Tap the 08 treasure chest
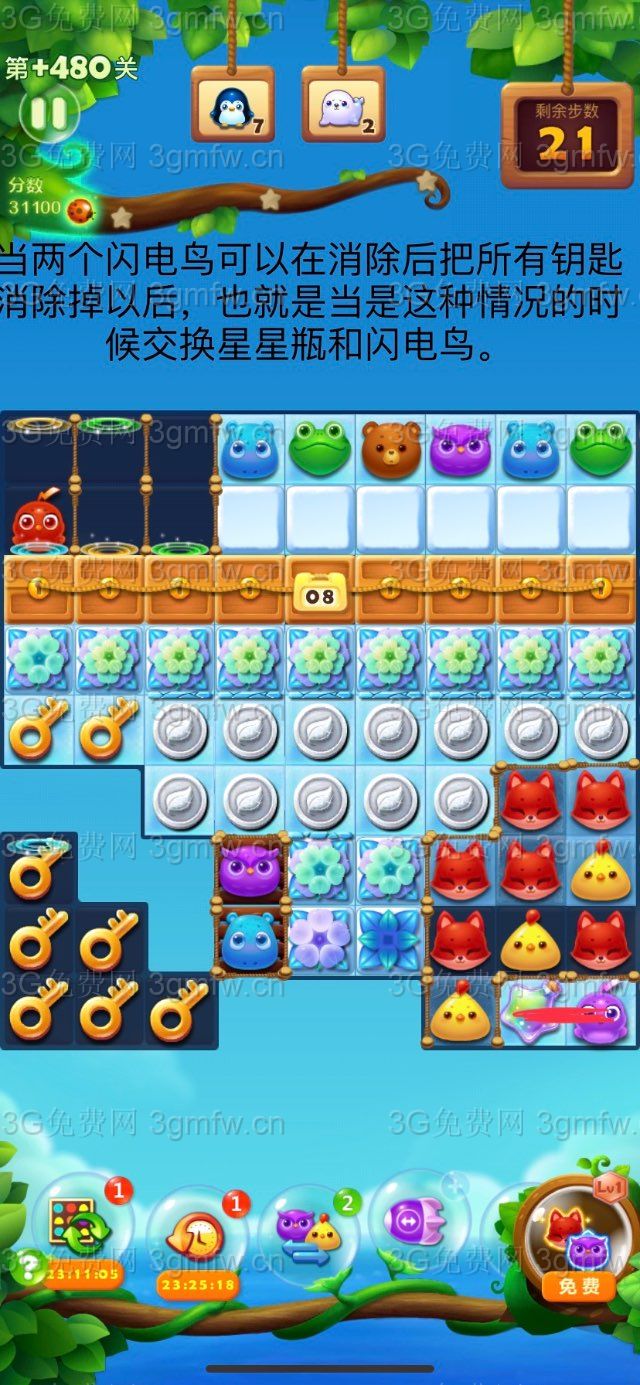This screenshot has width=640, height=1385. point(320,591)
